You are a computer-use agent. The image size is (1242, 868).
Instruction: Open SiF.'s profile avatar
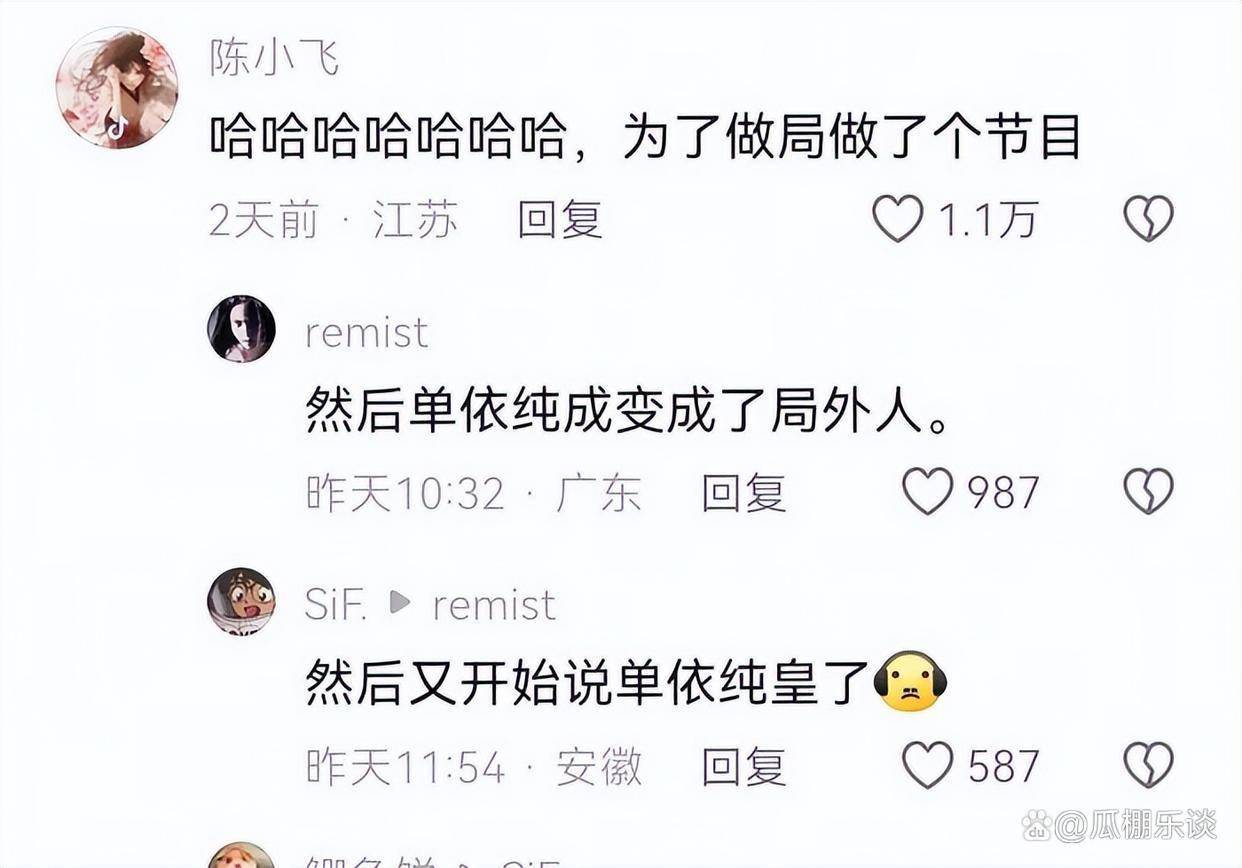click(x=241, y=601)
